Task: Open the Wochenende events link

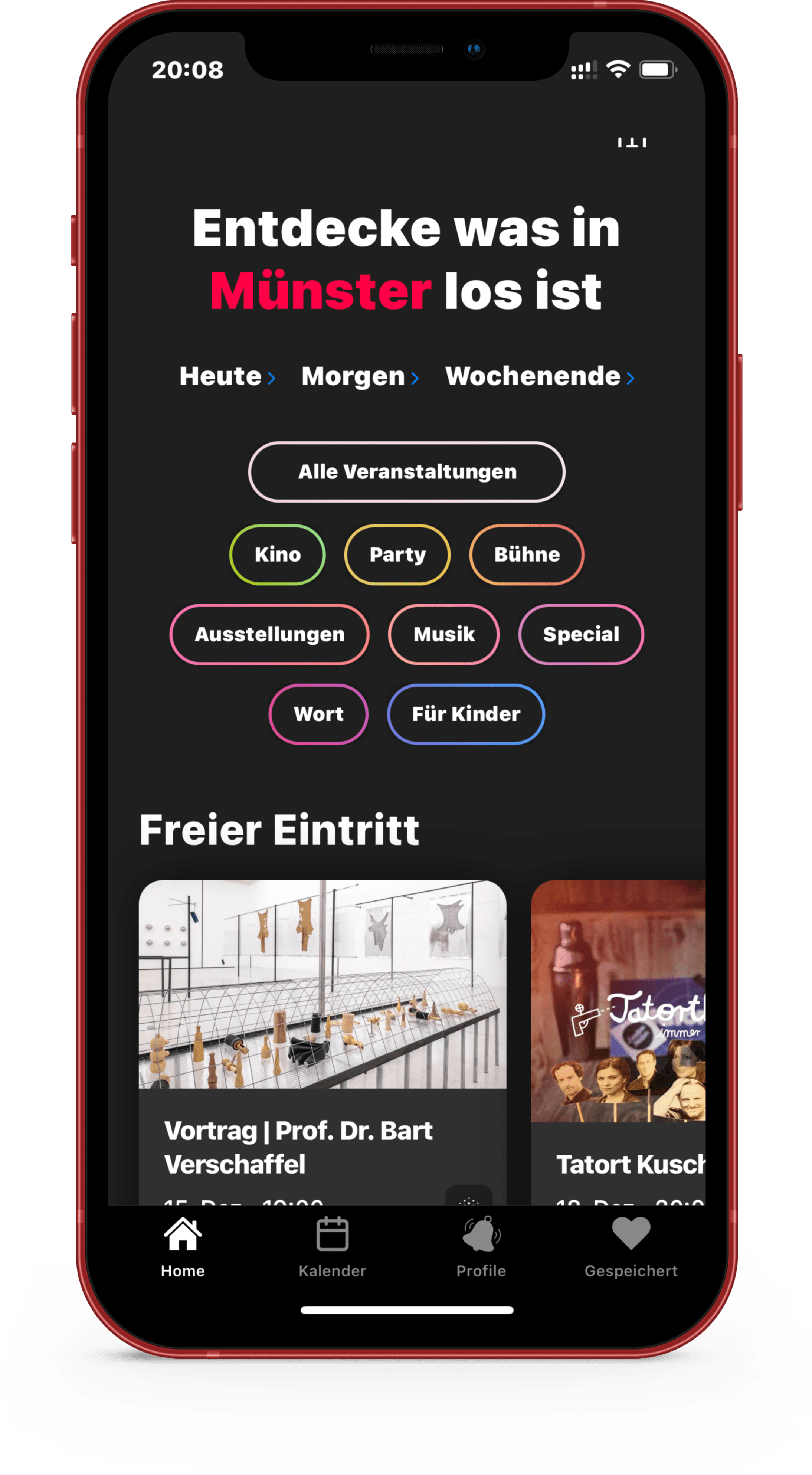Action: tap(539, 377)
